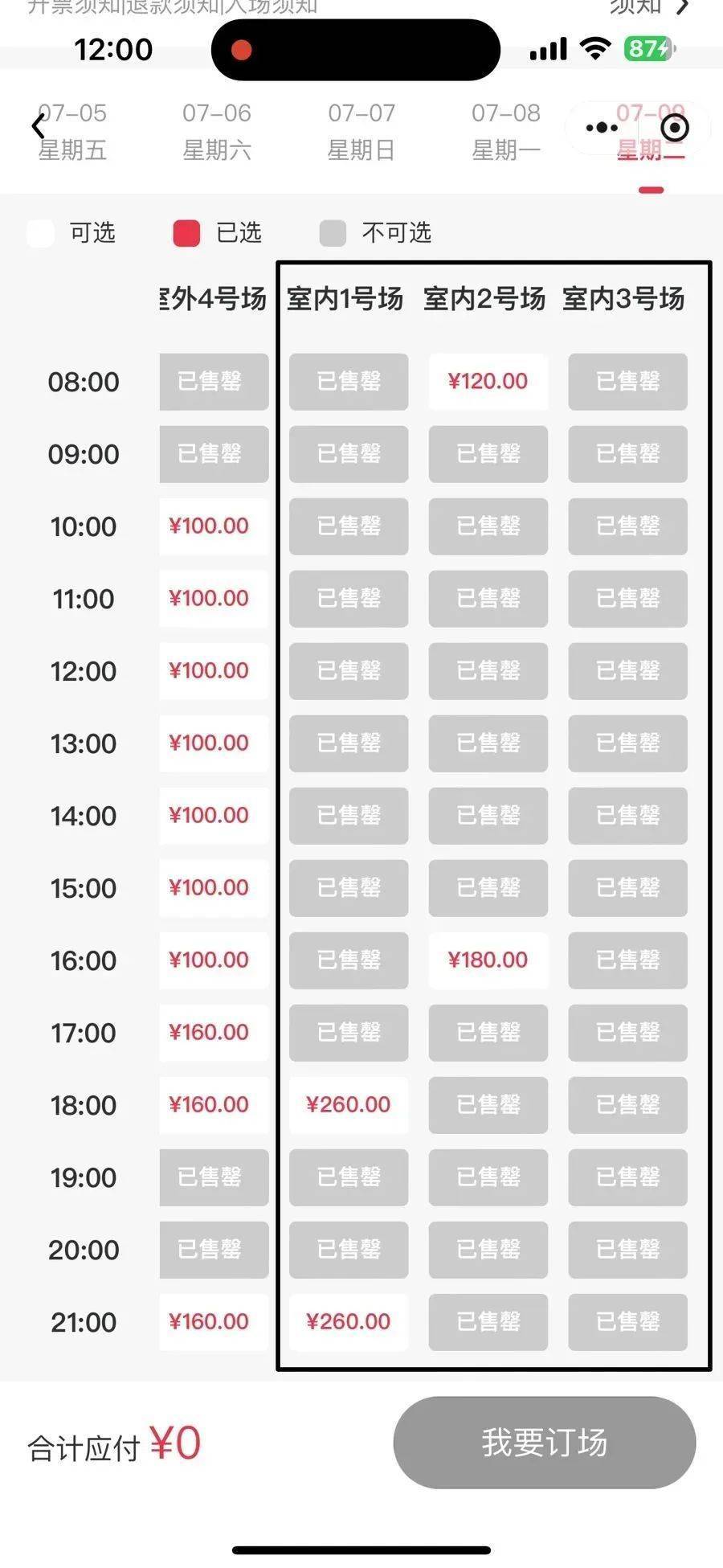The width and height of the screenshot is (723, 1568).
Task: Go back with the back arrow
Action: (x=38, y=127)
